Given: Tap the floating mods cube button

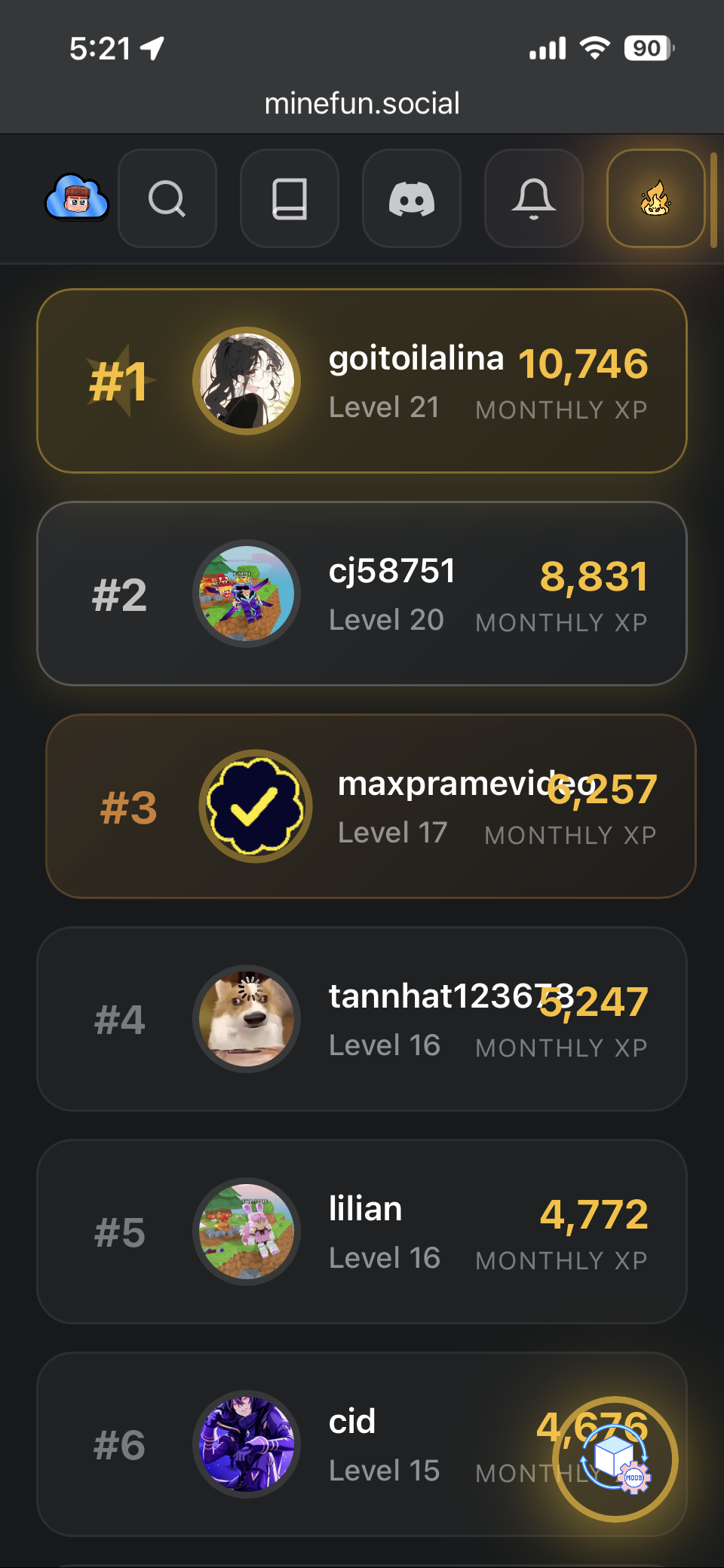Looking at the screenshot, I should [x=615, y=1460].
